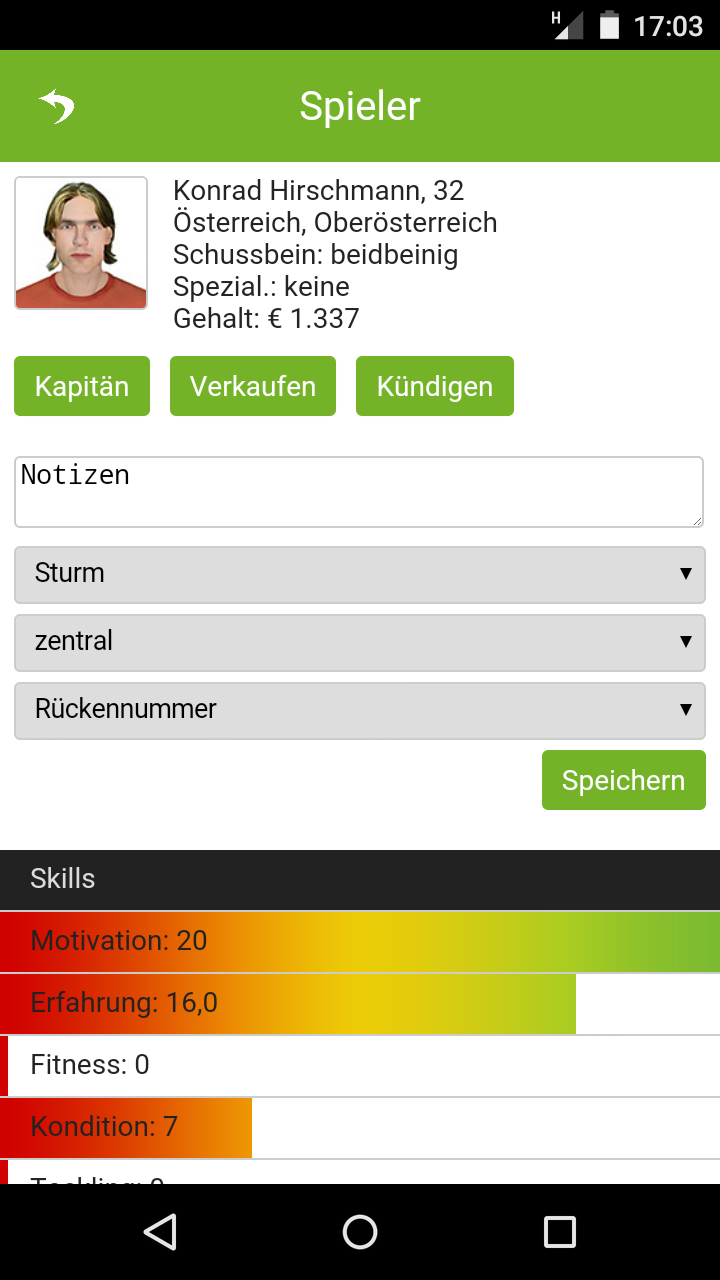Save changes with Speichern

[624, 780]
